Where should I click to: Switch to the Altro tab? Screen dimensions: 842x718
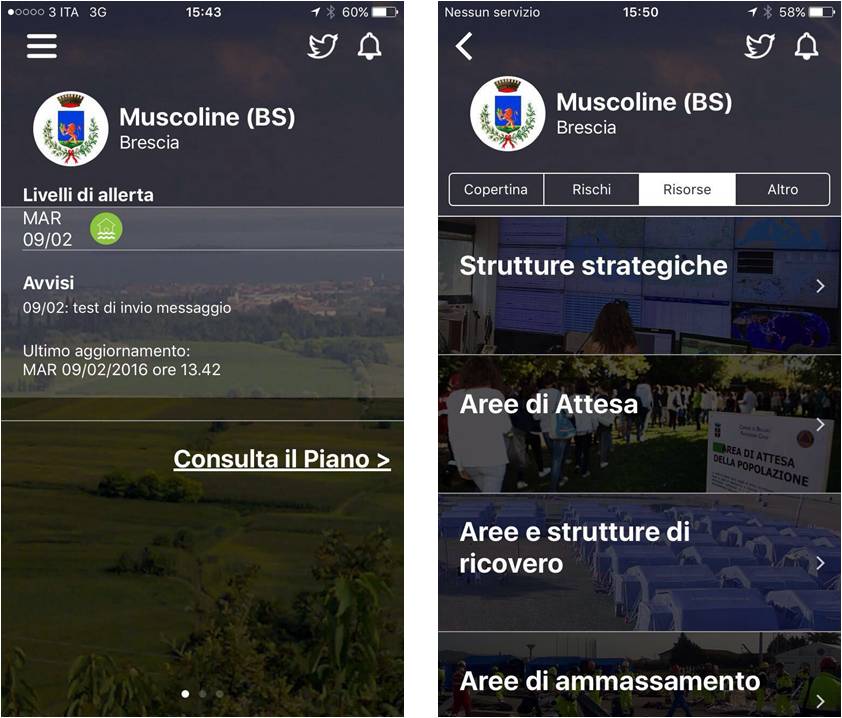[x=782, y=189]
